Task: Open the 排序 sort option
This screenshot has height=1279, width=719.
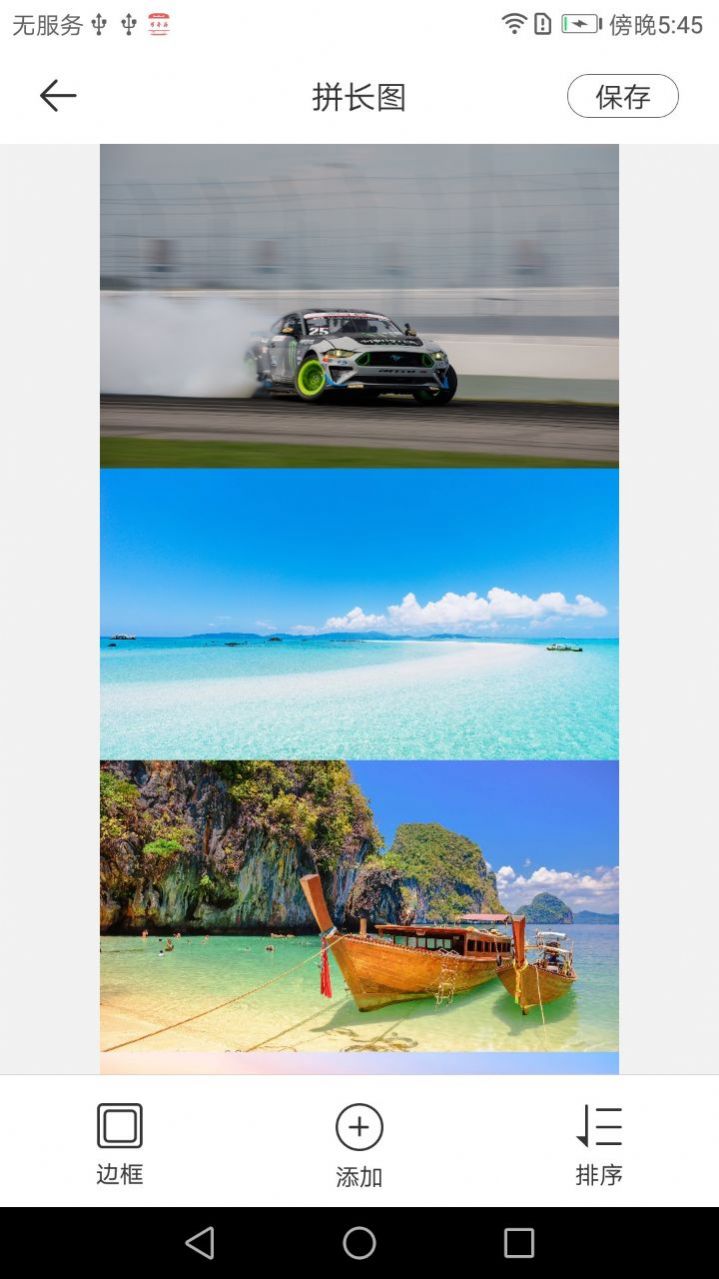Action: (x=599, y=1144)
